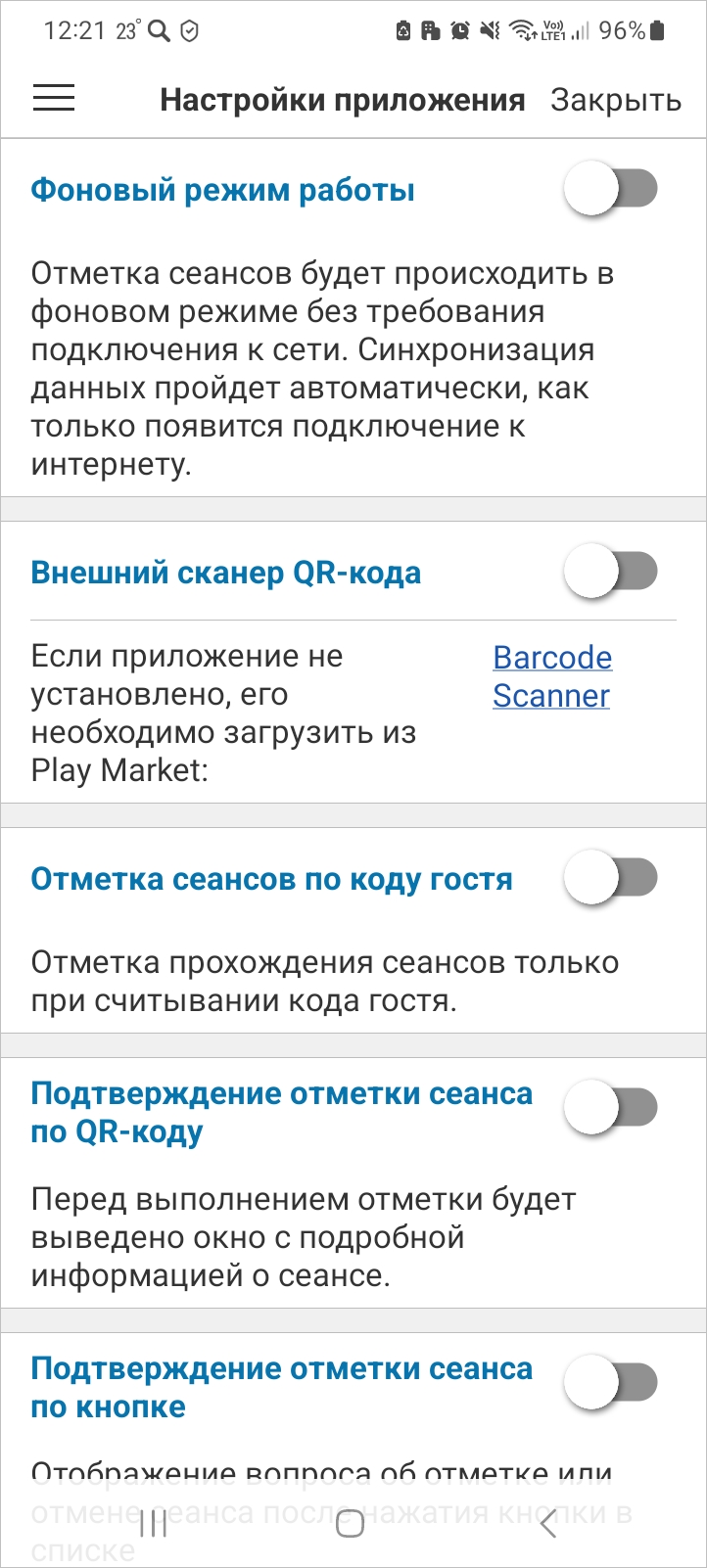Image resolution: width=707 pixels, height=1568 pixels.
Task: Turn on Внешний сканер QR-кода
Action: pyautogui.click(x=610, y=572)
